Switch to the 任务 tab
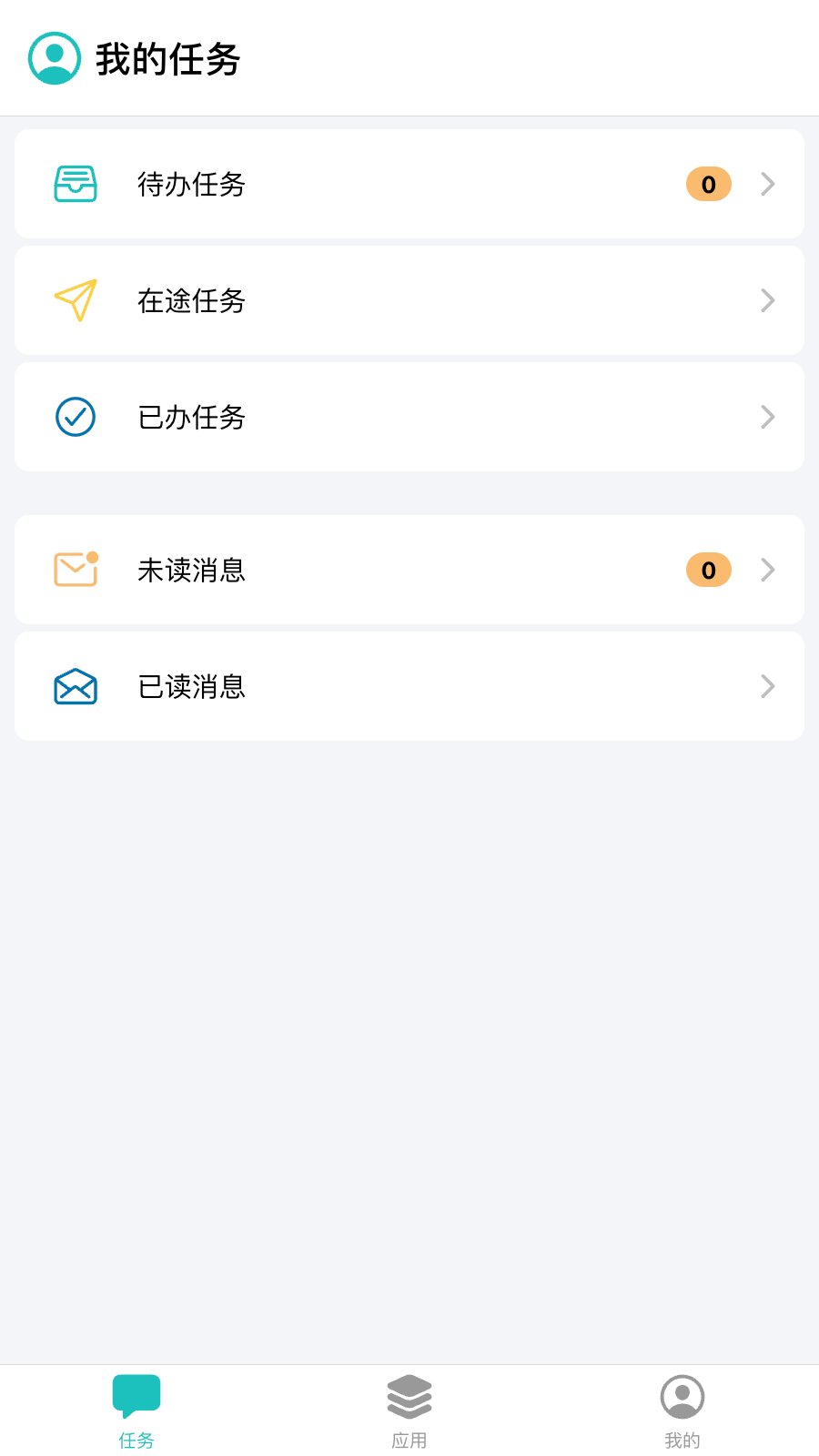 pyautogui.click(x=136, y=1409)
